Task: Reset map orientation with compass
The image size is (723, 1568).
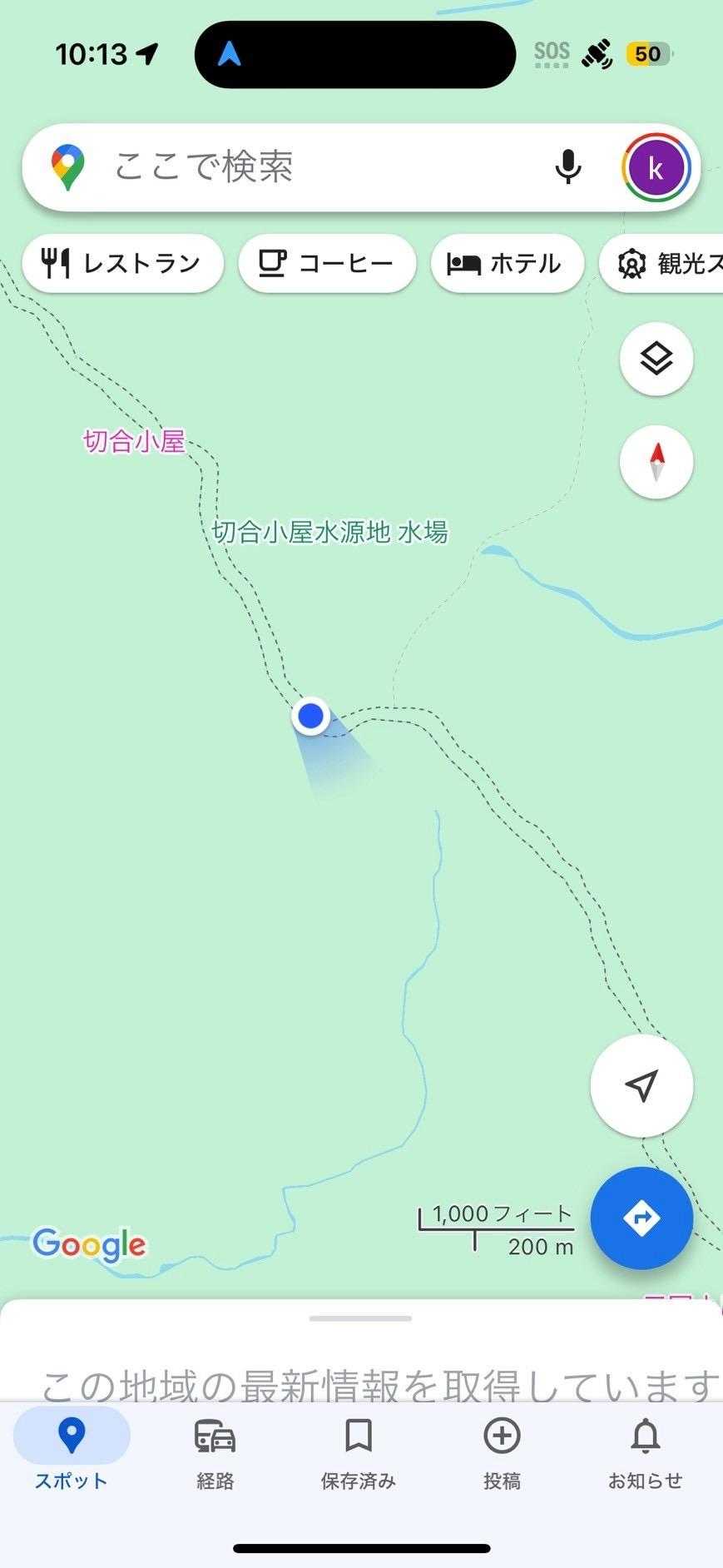Action: click(x=656, y=462)
